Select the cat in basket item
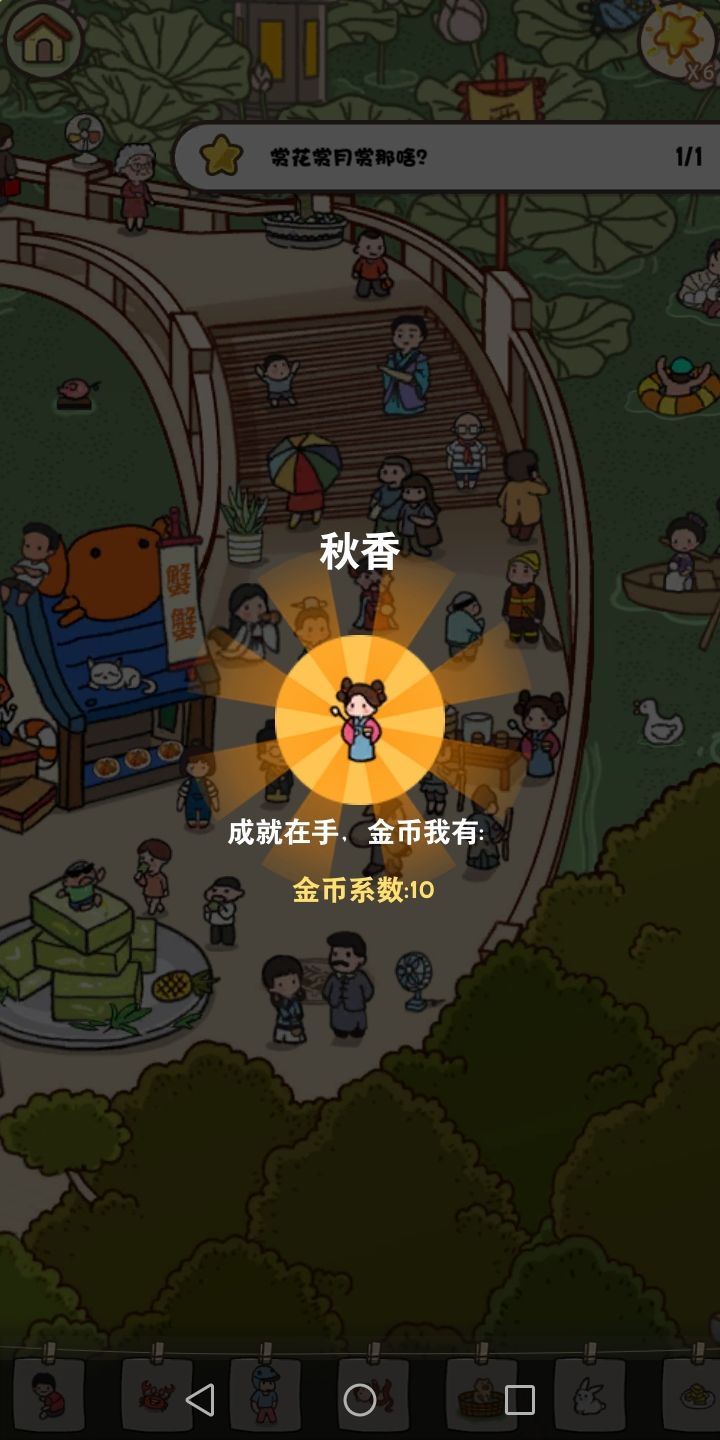This screenshot has height=1440, width=720. [x=480, y=1395]
